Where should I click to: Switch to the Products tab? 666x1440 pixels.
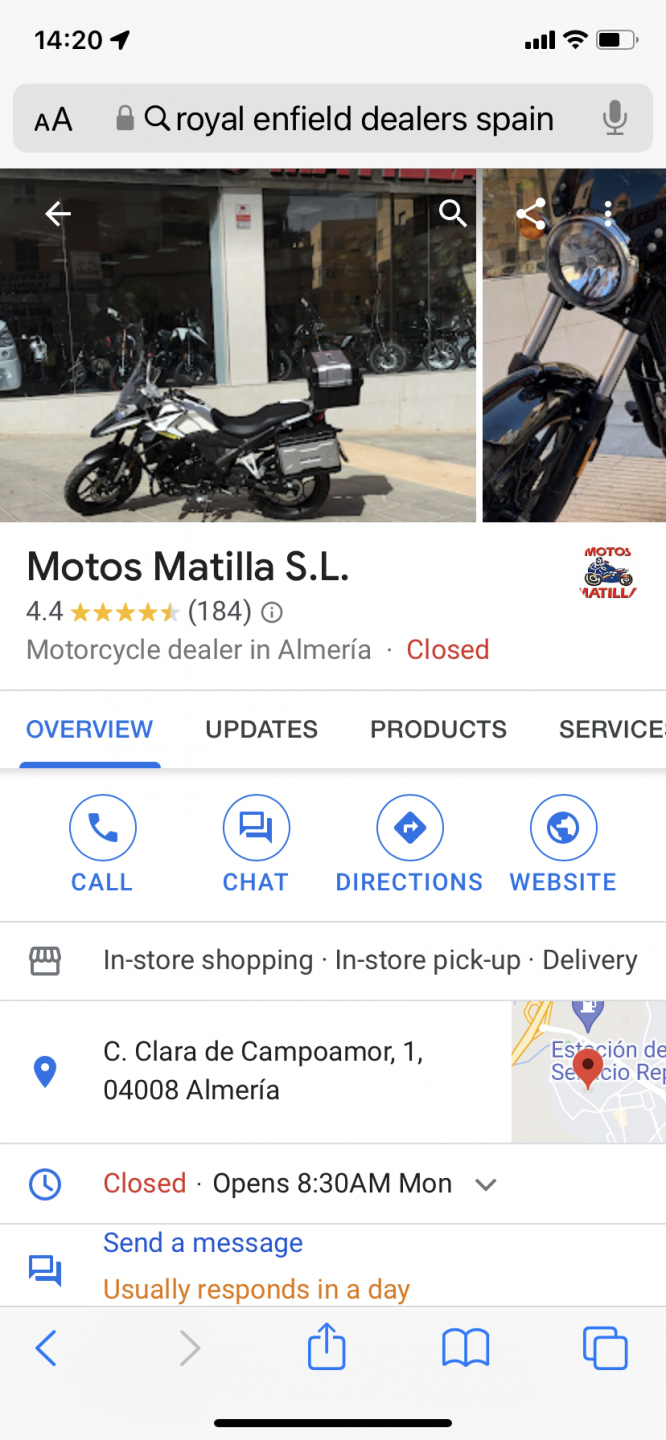click(x=438, y=729)
